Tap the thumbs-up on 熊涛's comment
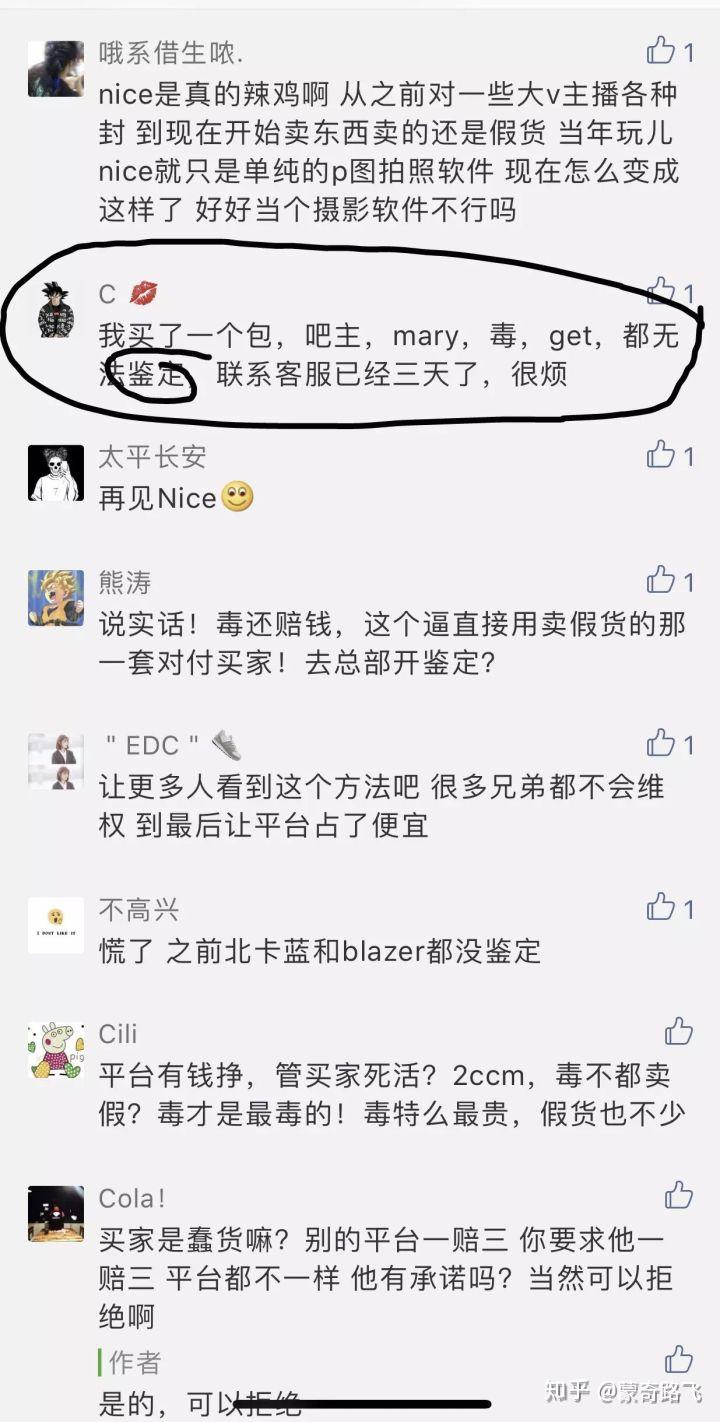The height and width of the screenshot is (1422, 720). click(661, 579)
